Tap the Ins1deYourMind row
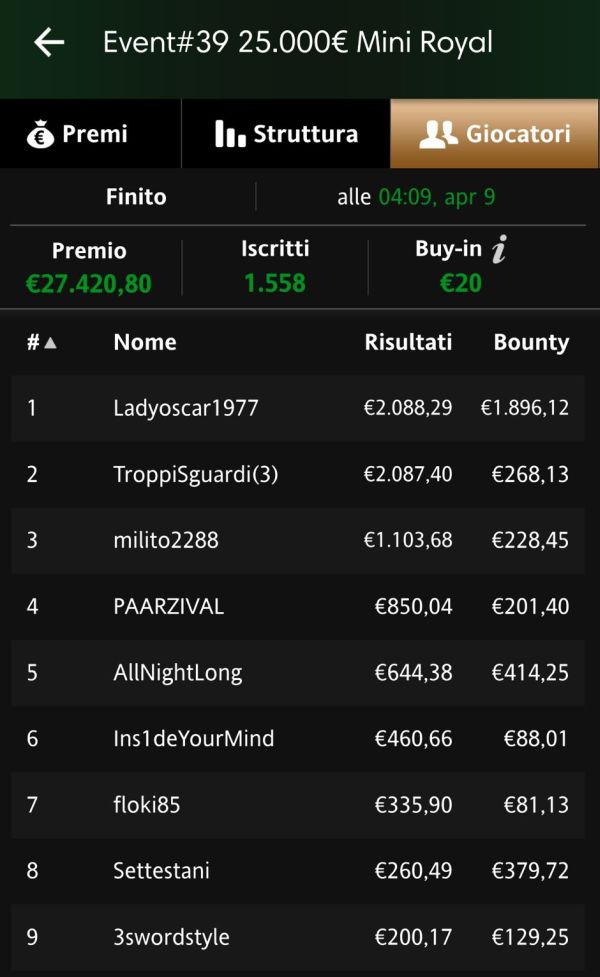The width and height of the screenshot is (600, 977). pyautogui.click(x=298, y=739)
